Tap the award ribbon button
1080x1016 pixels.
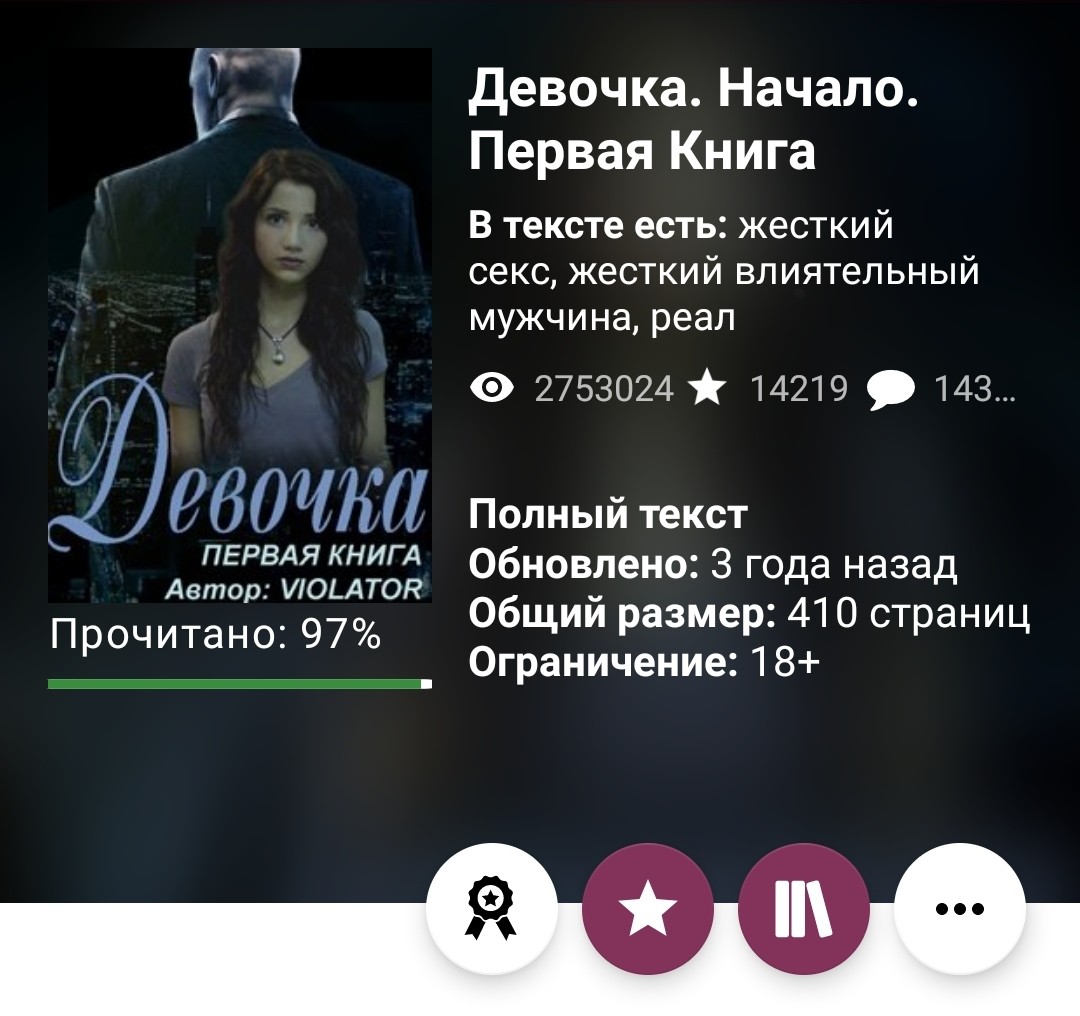point(491,908)
